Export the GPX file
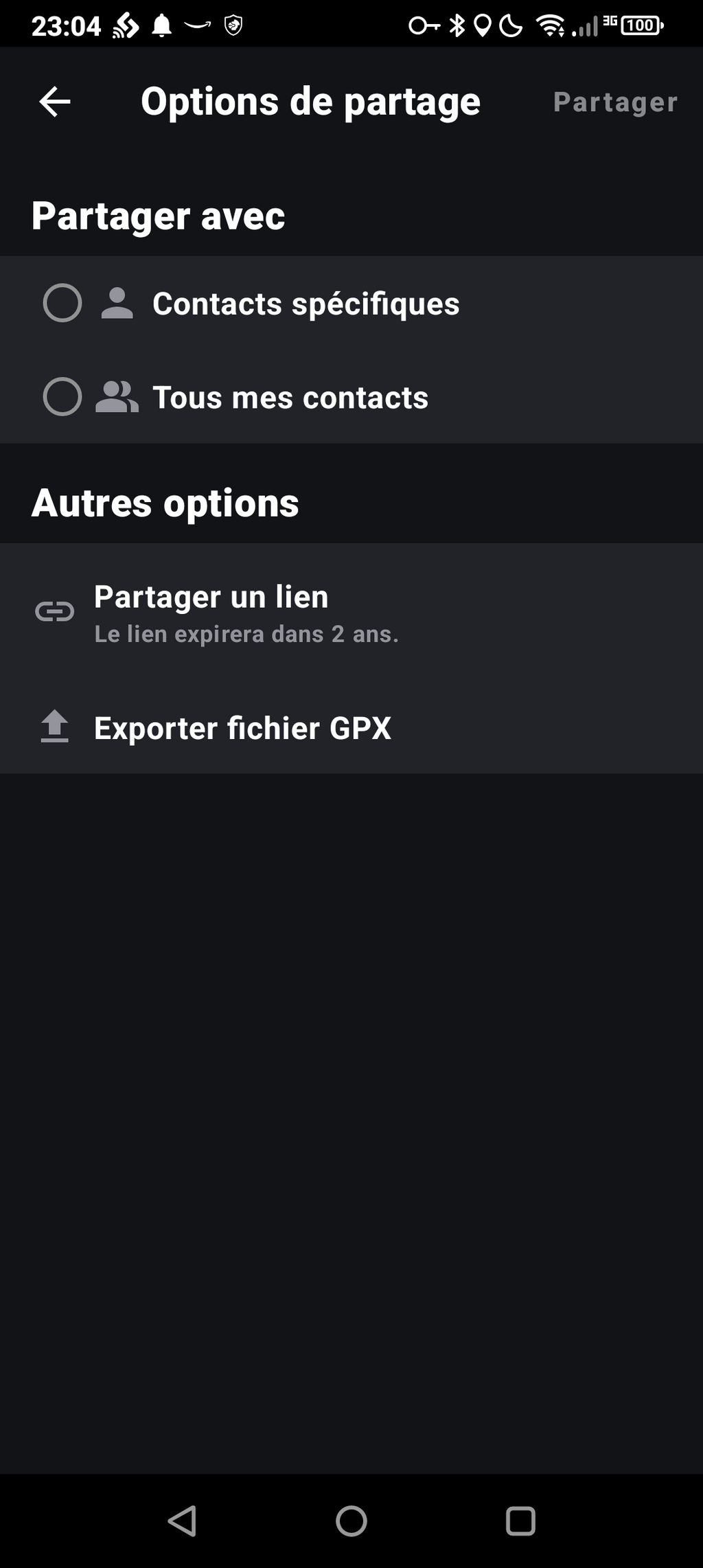 tap(242, 728)
